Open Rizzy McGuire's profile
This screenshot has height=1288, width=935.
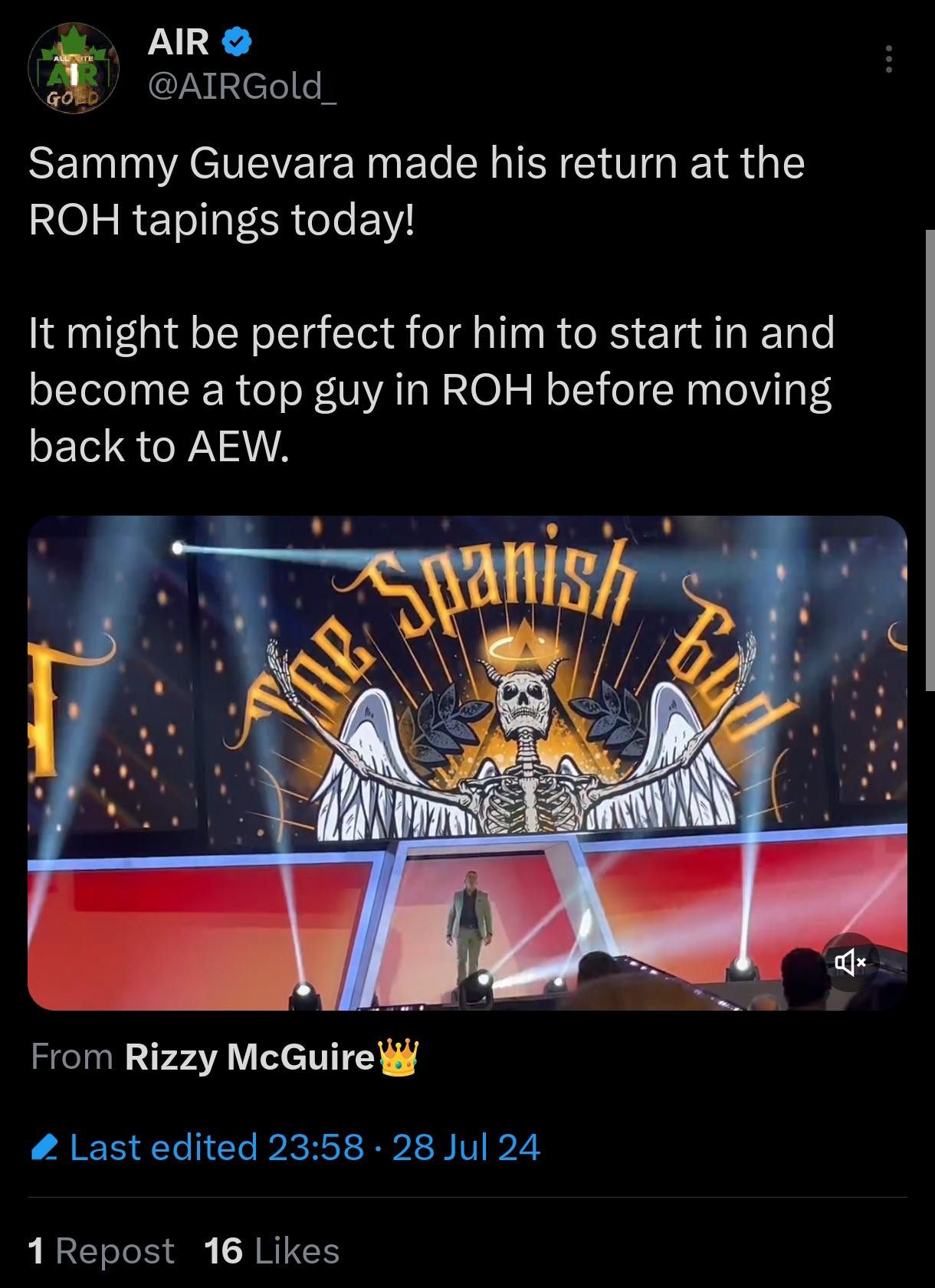click(249, 1057)
